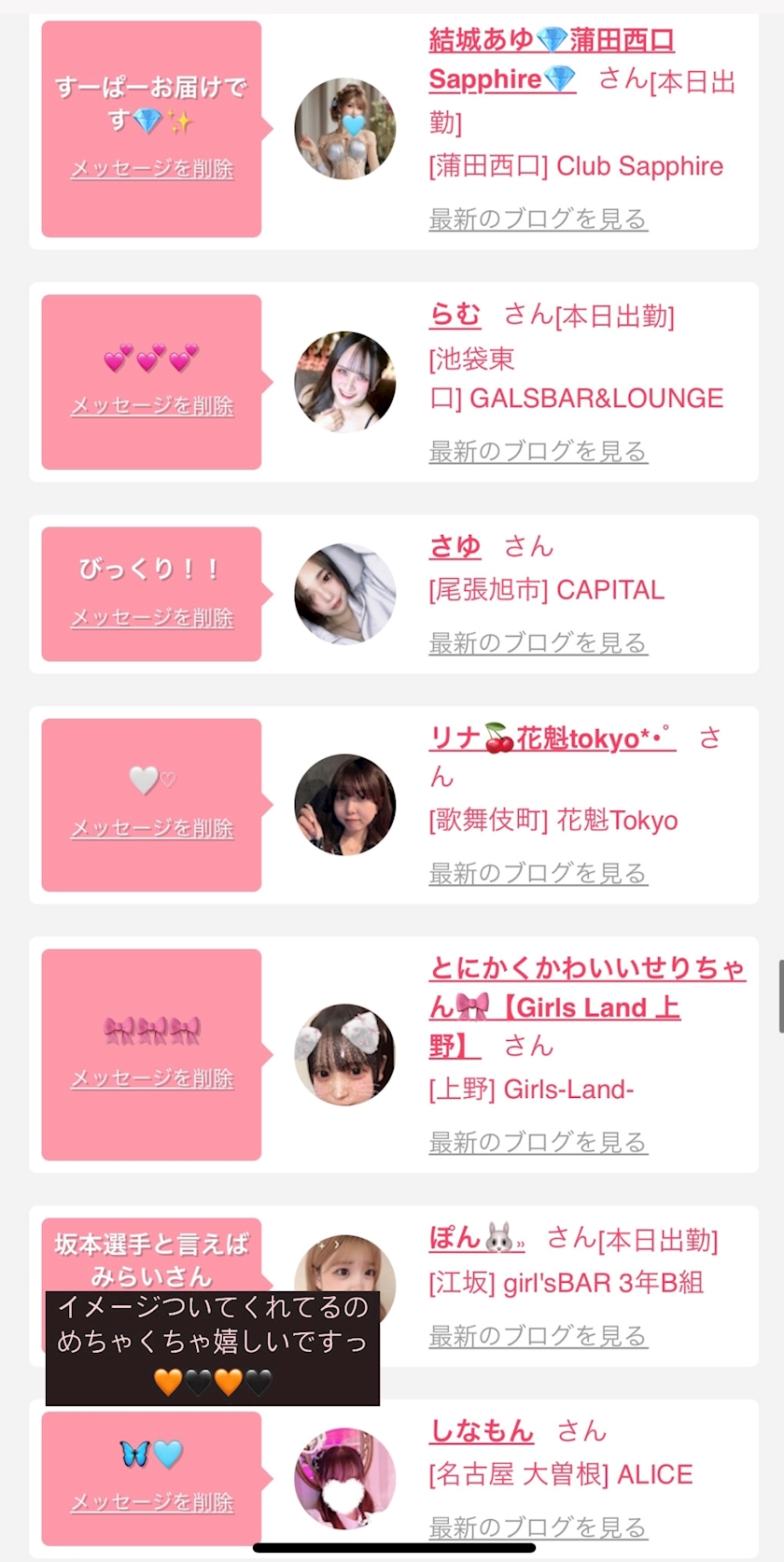Screen dimensions: 784x1562
Task: View latest blog for Girls-Land- 上野
Action: click(x=538, y=1143)
